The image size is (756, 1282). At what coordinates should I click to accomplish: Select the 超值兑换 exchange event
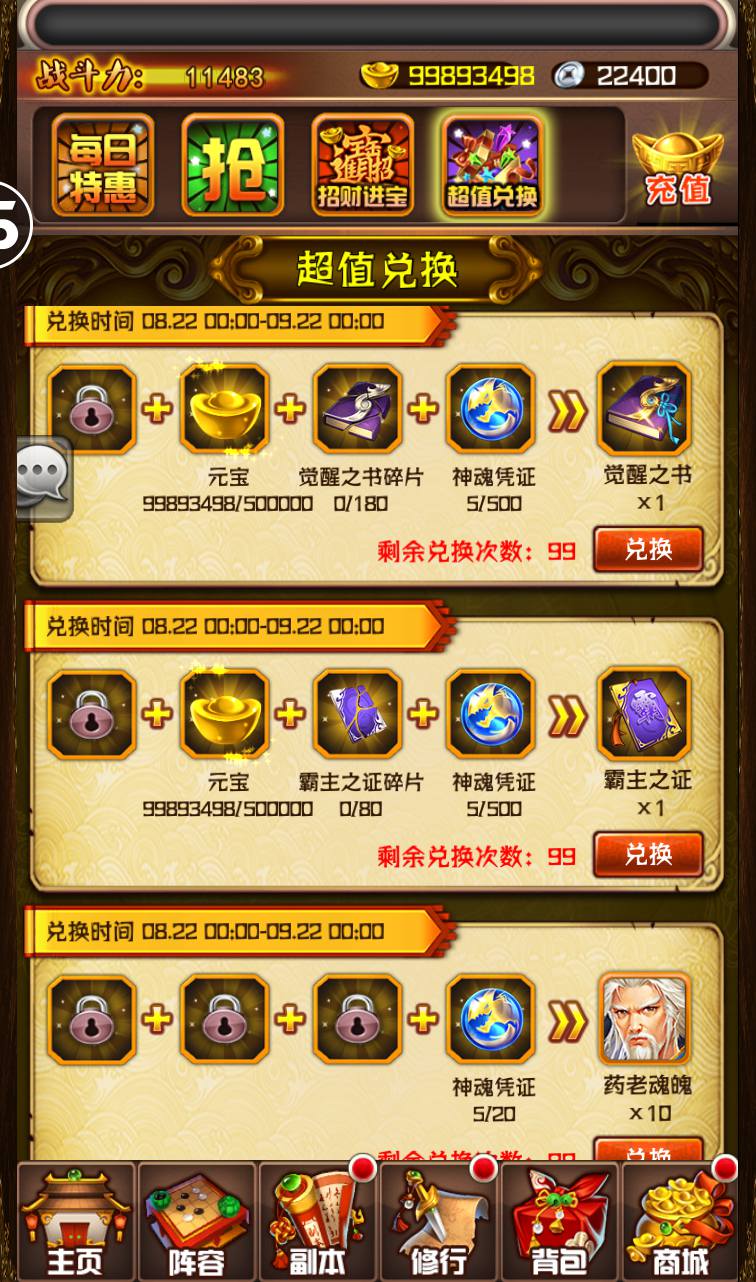coord(492,166)
